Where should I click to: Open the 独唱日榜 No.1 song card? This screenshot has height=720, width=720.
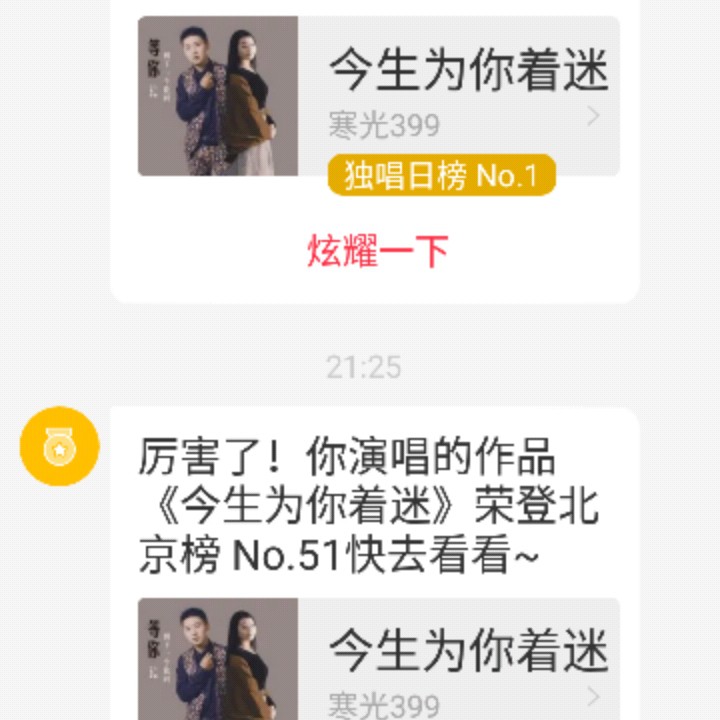pos(378,96)
